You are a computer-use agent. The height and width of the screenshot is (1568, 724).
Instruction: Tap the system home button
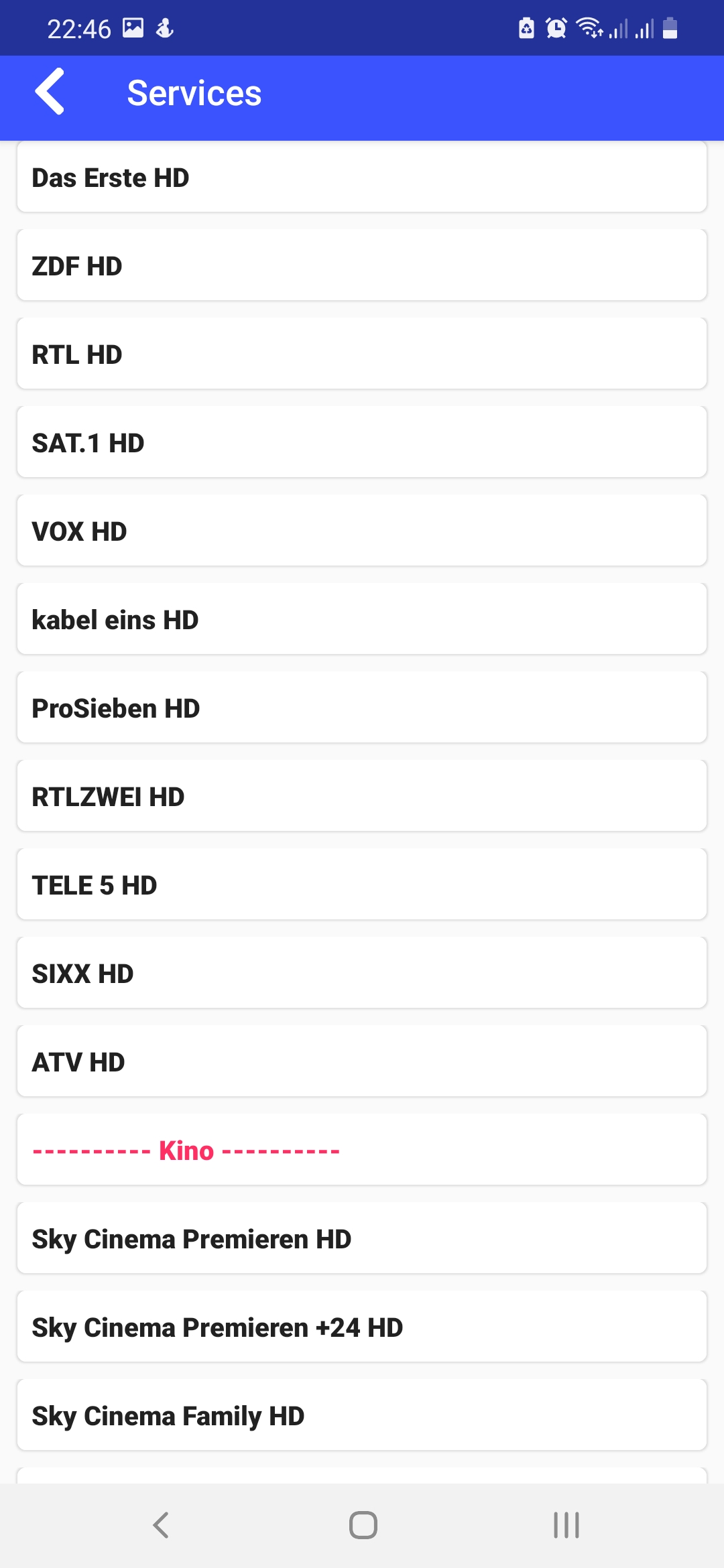[x=363, y=1525]
